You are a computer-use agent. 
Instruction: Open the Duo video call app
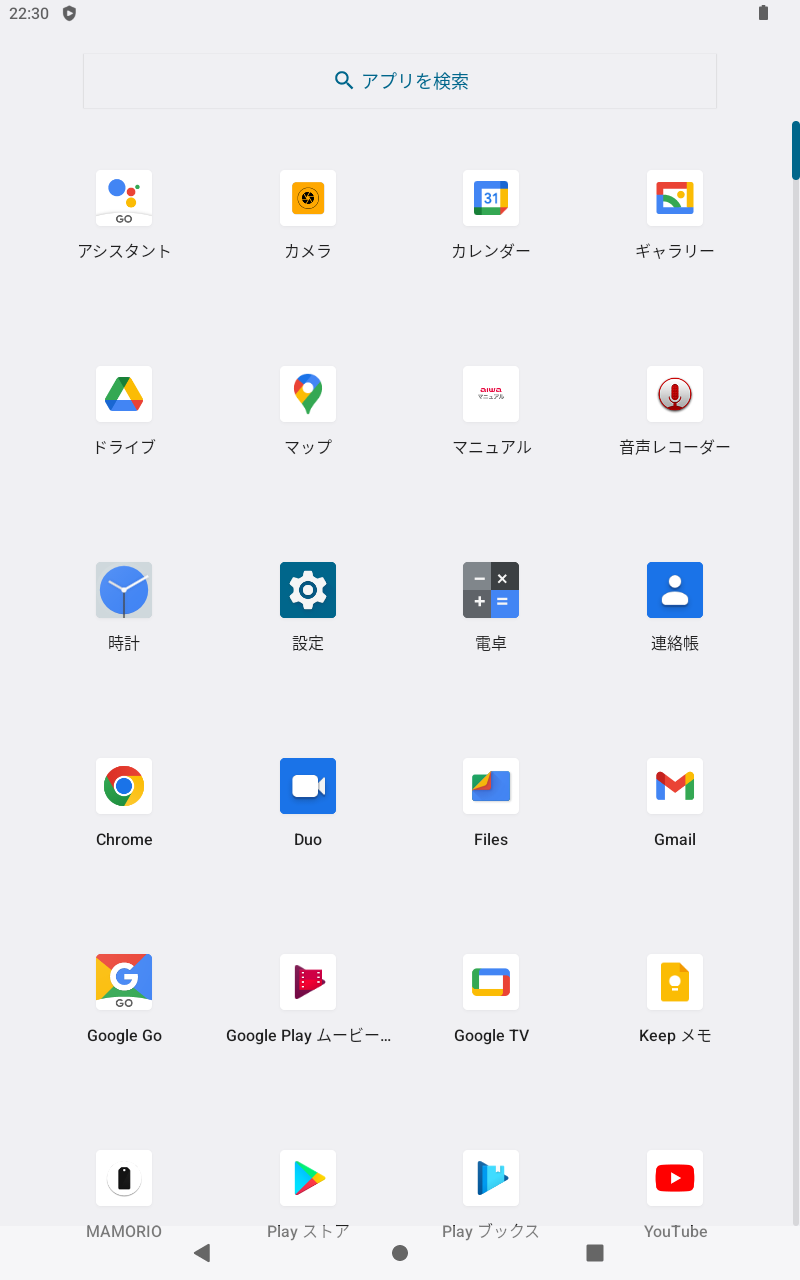[x=308, y=786]
